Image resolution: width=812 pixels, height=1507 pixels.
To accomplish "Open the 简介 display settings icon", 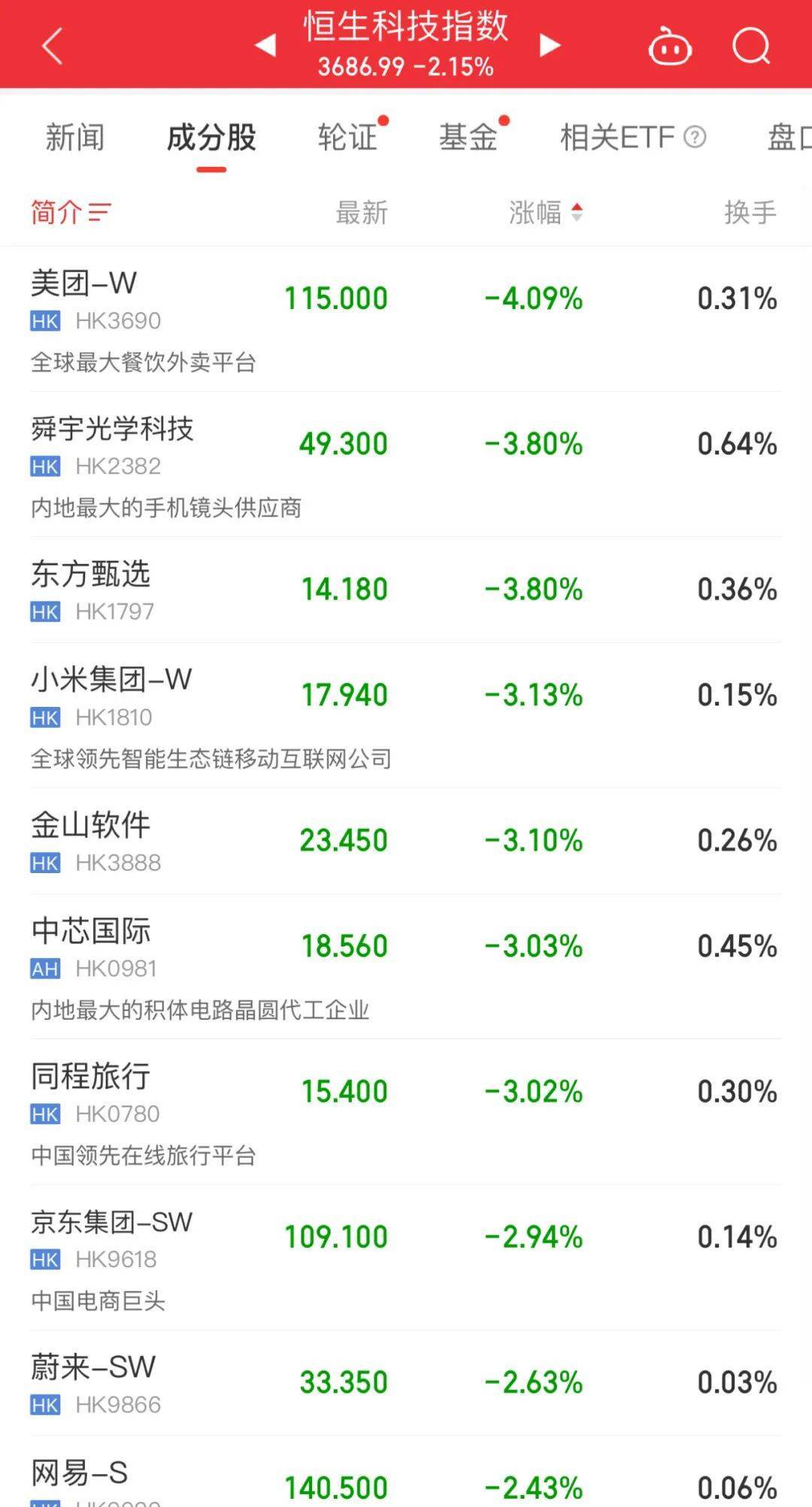I will pyautogui.click(x=98, y=213).
